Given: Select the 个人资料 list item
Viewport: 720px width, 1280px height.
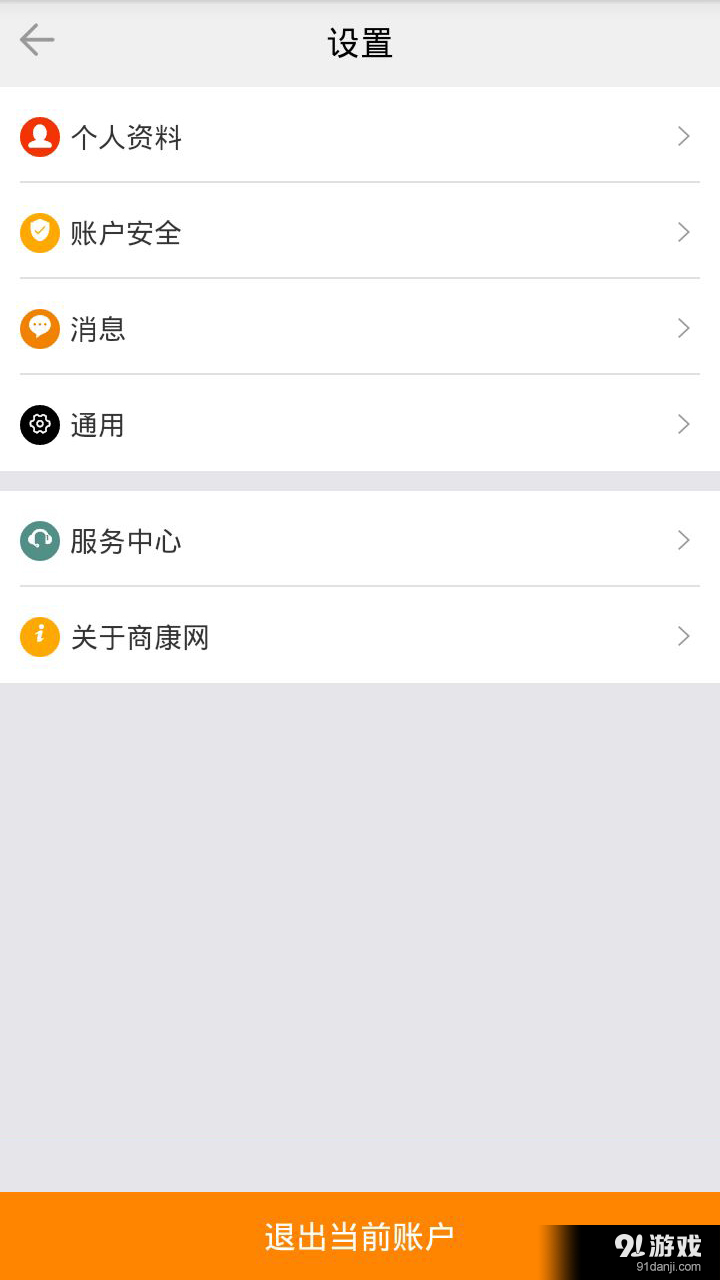Looking at the screenshot, I should pos(360,136).
